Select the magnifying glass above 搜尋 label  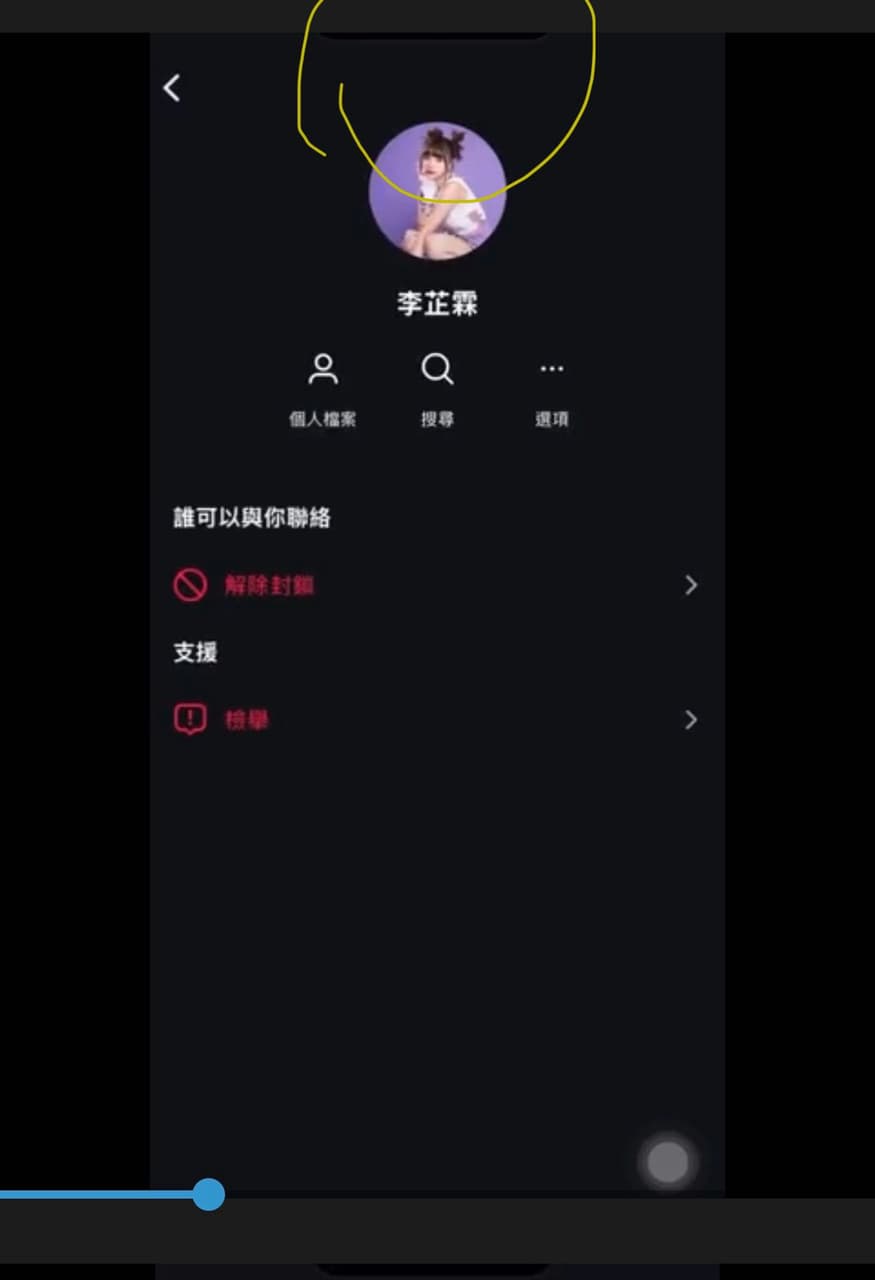437,369
